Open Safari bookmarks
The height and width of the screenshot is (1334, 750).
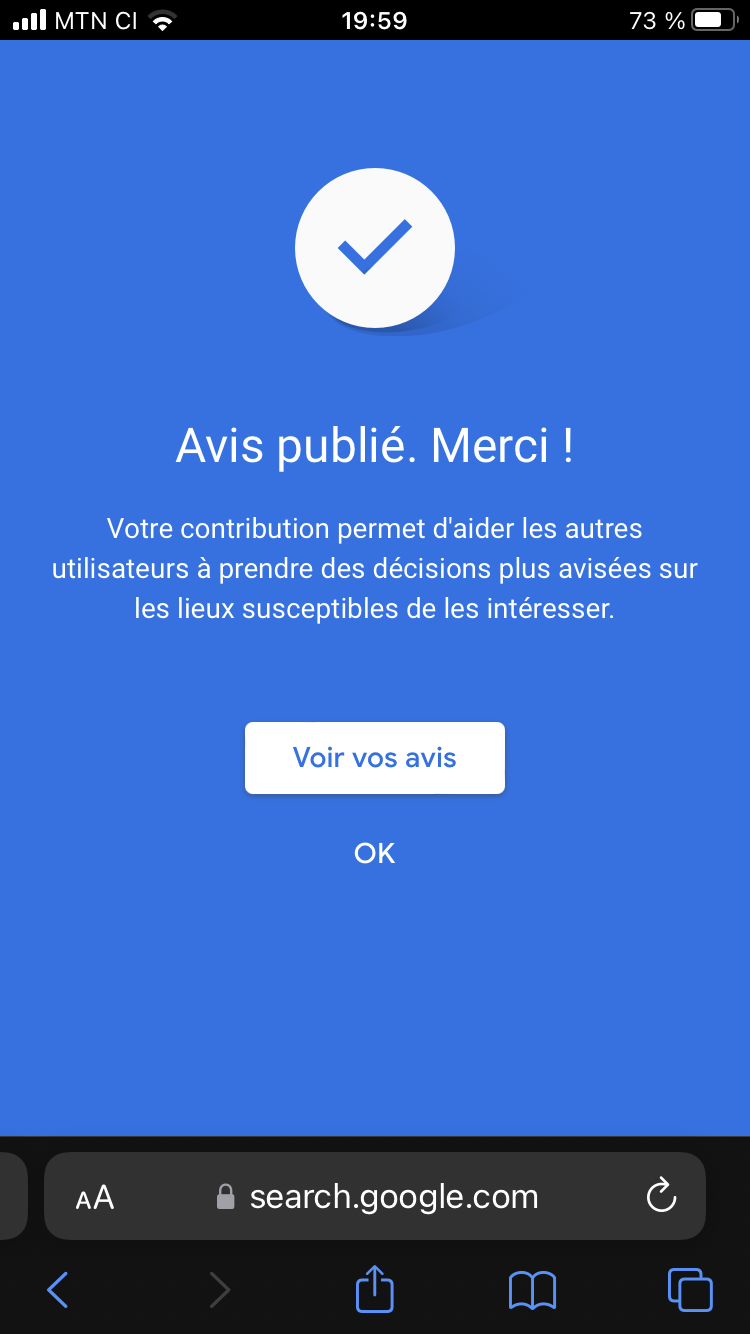click(532, 1290)
